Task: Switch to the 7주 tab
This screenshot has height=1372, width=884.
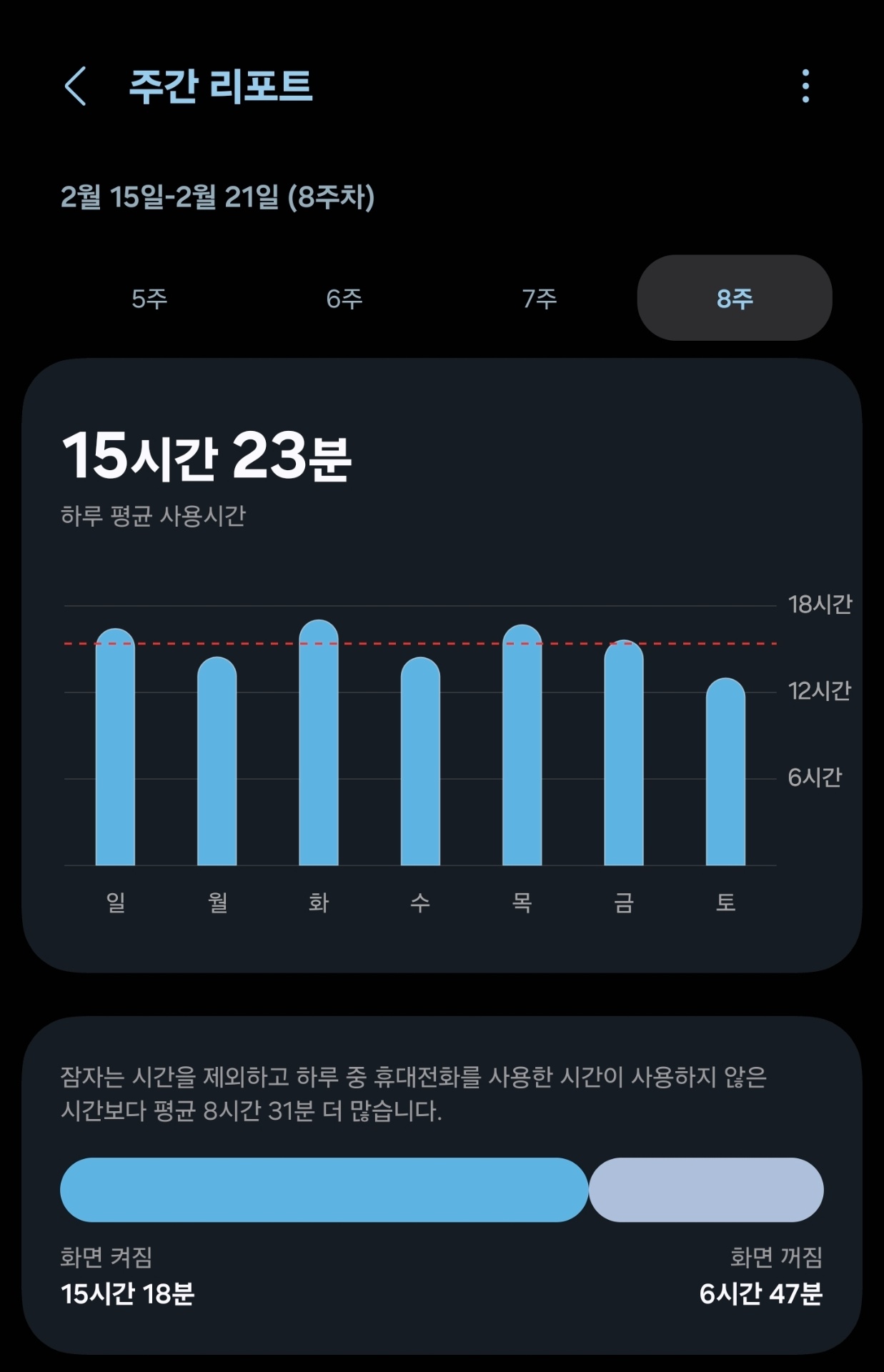Action: click(540, 298)
